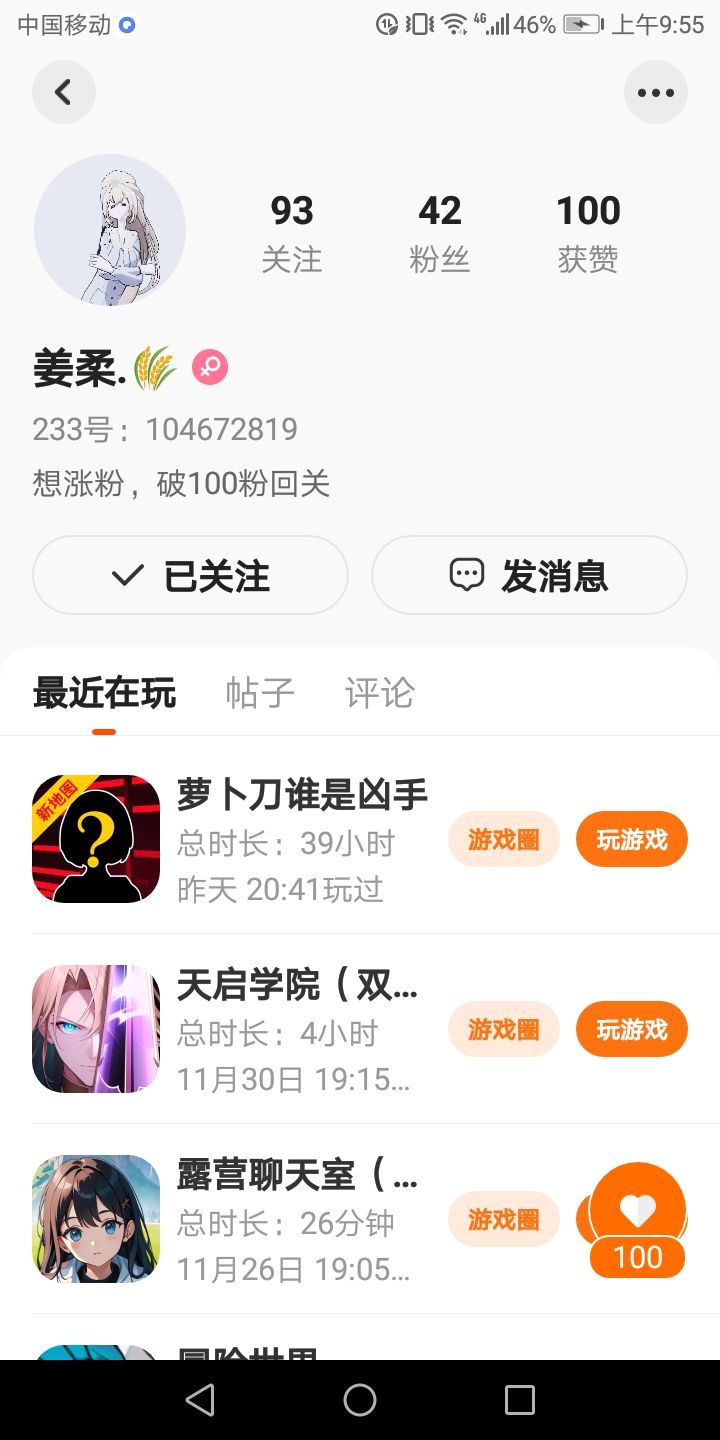This screenshot has width=720, height=1440.
Task: View 姜柔's profile avatar
Action: pyautogui.click(x=110, y=230)
